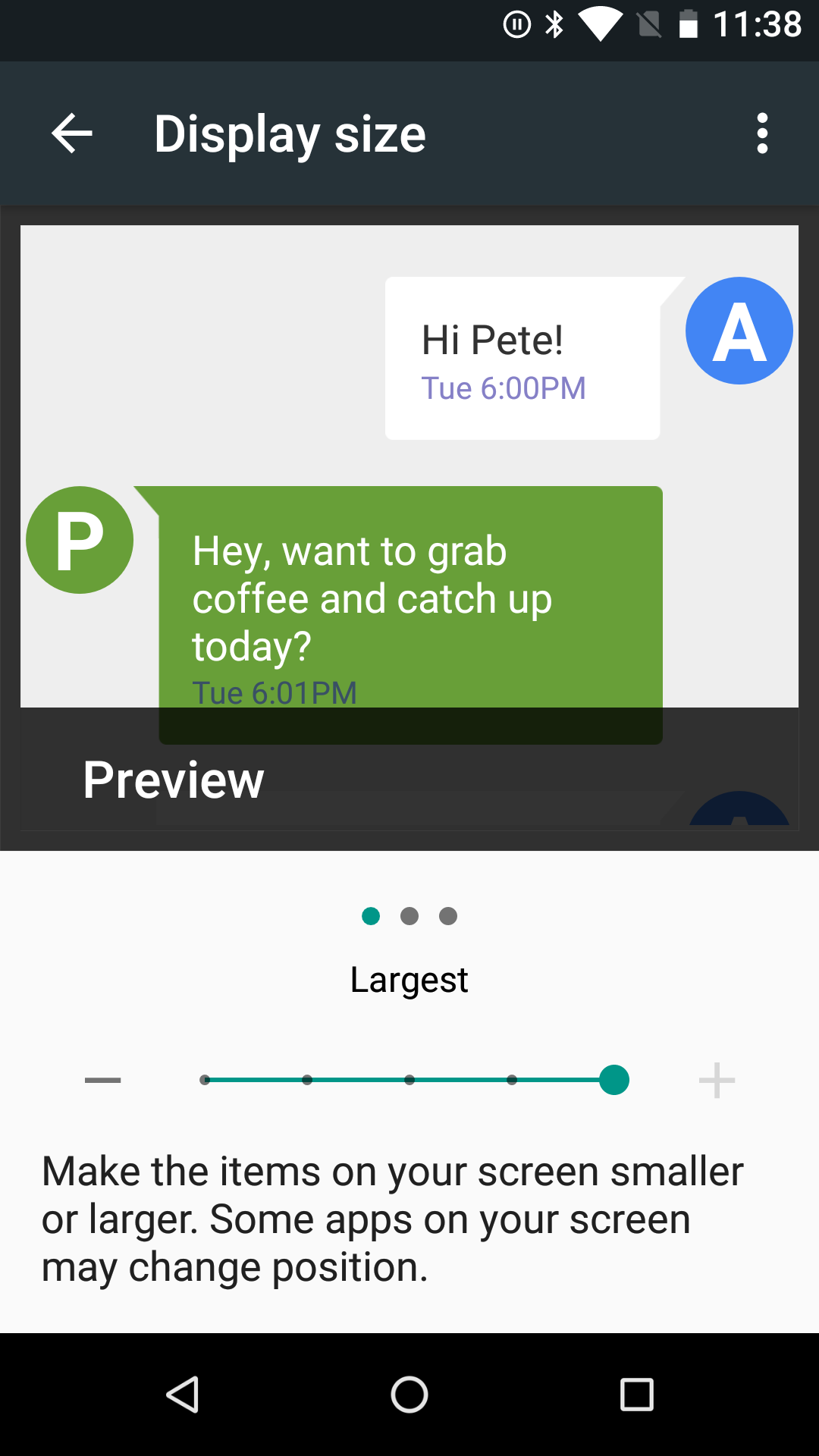Tap the 'Display size' title text
The image size is (819, 1456).
tap(290, 133)
